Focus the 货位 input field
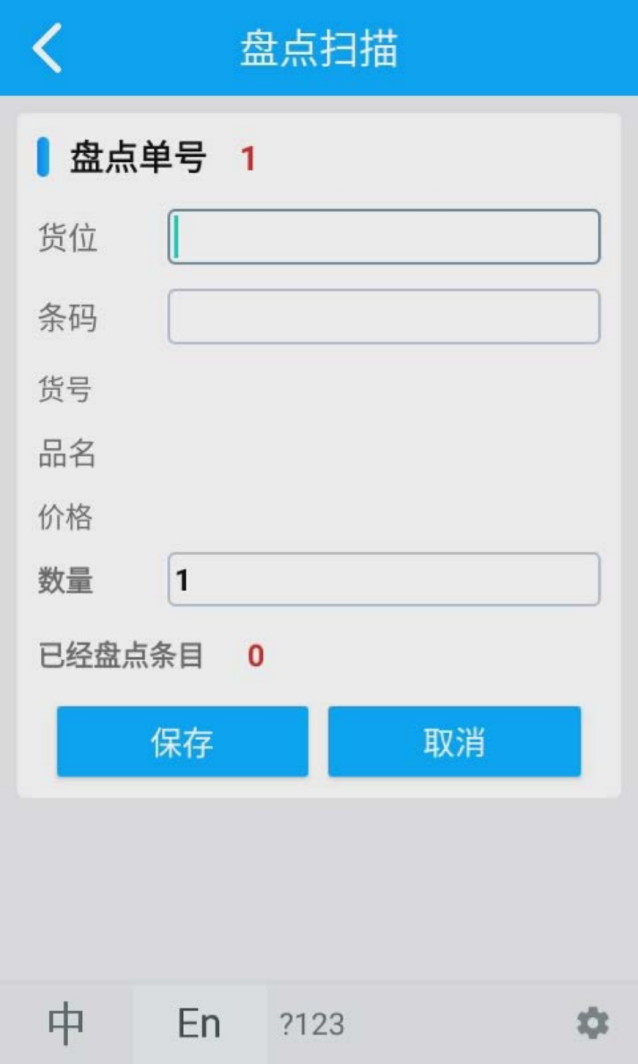This screenshot has height=1064, width=638. (x=384, y=237)
